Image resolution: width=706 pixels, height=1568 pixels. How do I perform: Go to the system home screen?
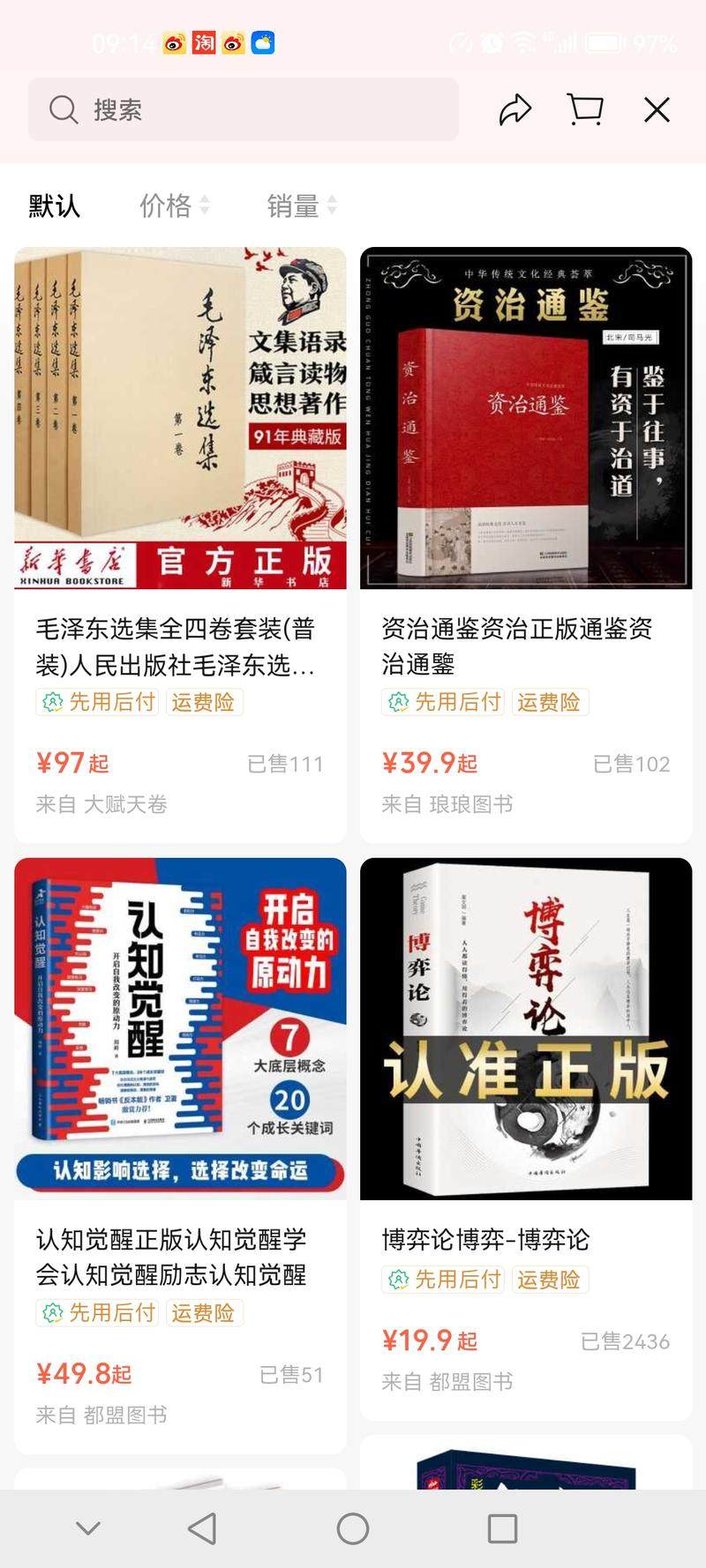353,1528
